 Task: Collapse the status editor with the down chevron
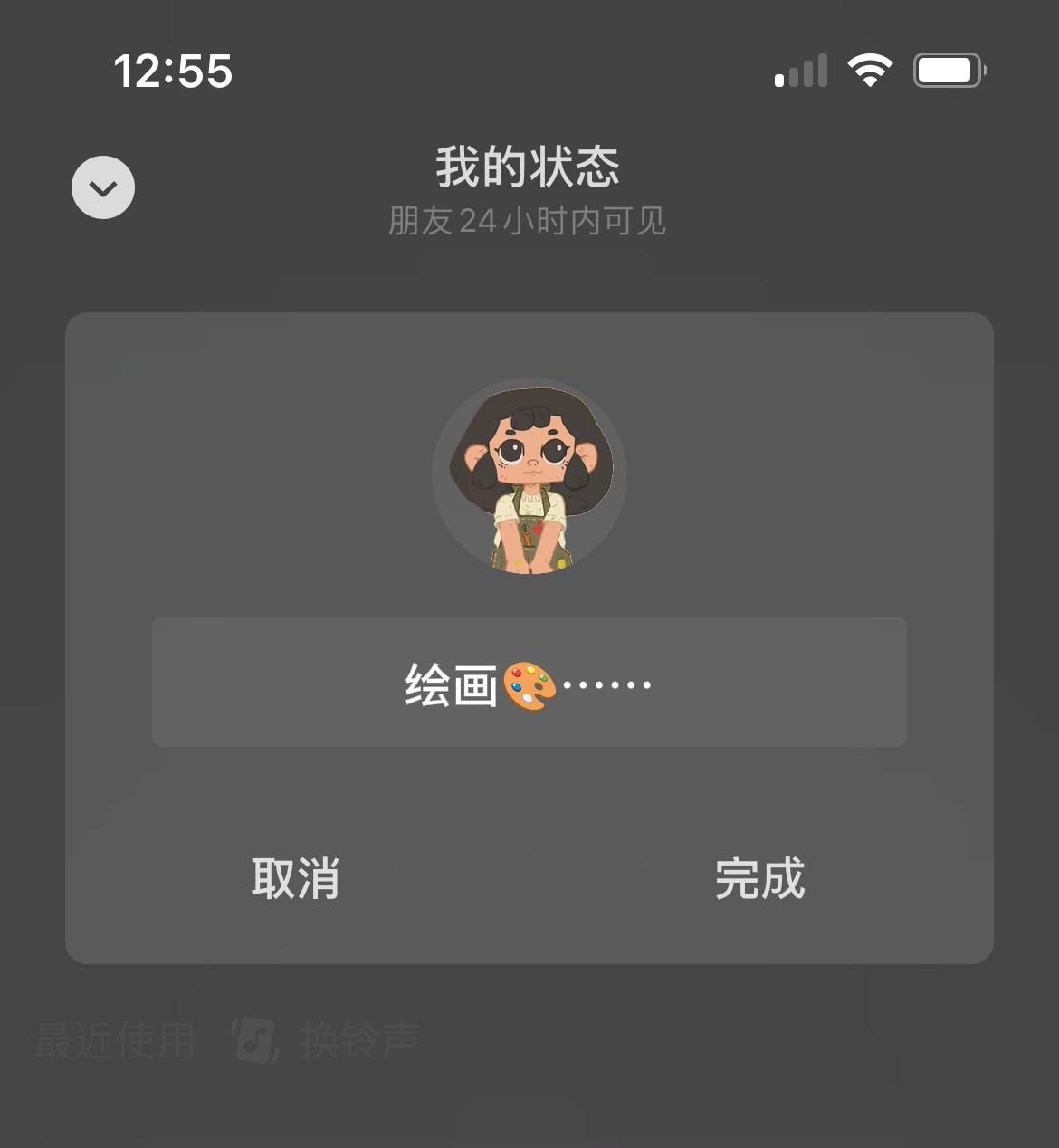102,187
